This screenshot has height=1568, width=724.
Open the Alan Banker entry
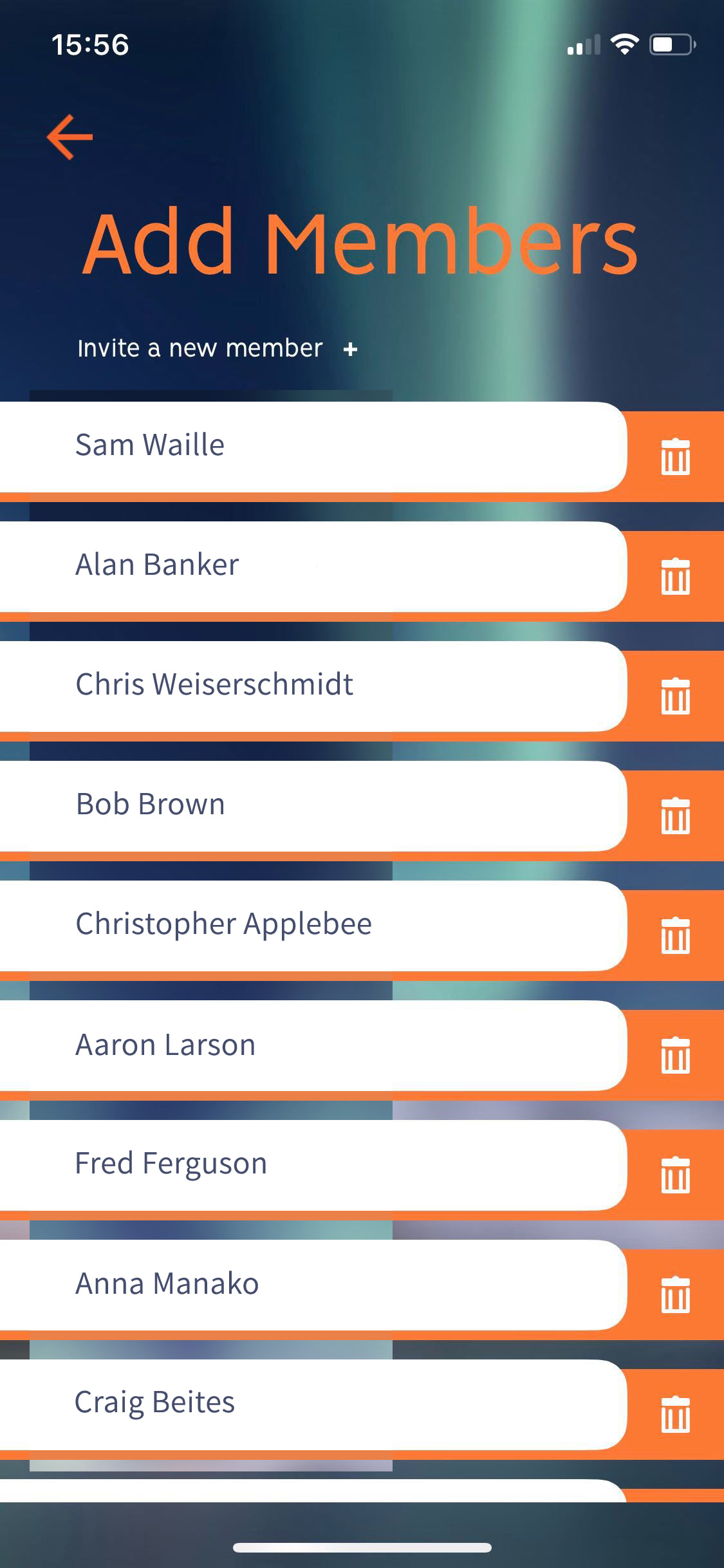click(313, 566)
